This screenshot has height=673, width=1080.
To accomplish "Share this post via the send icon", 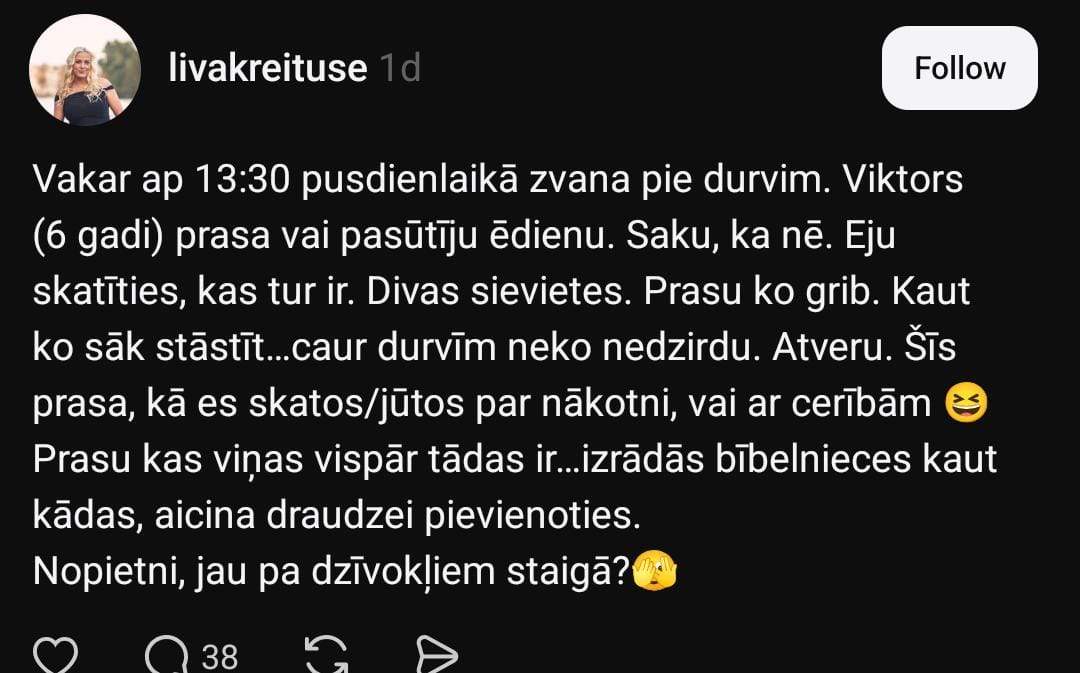I will click(x=436, y=655).
